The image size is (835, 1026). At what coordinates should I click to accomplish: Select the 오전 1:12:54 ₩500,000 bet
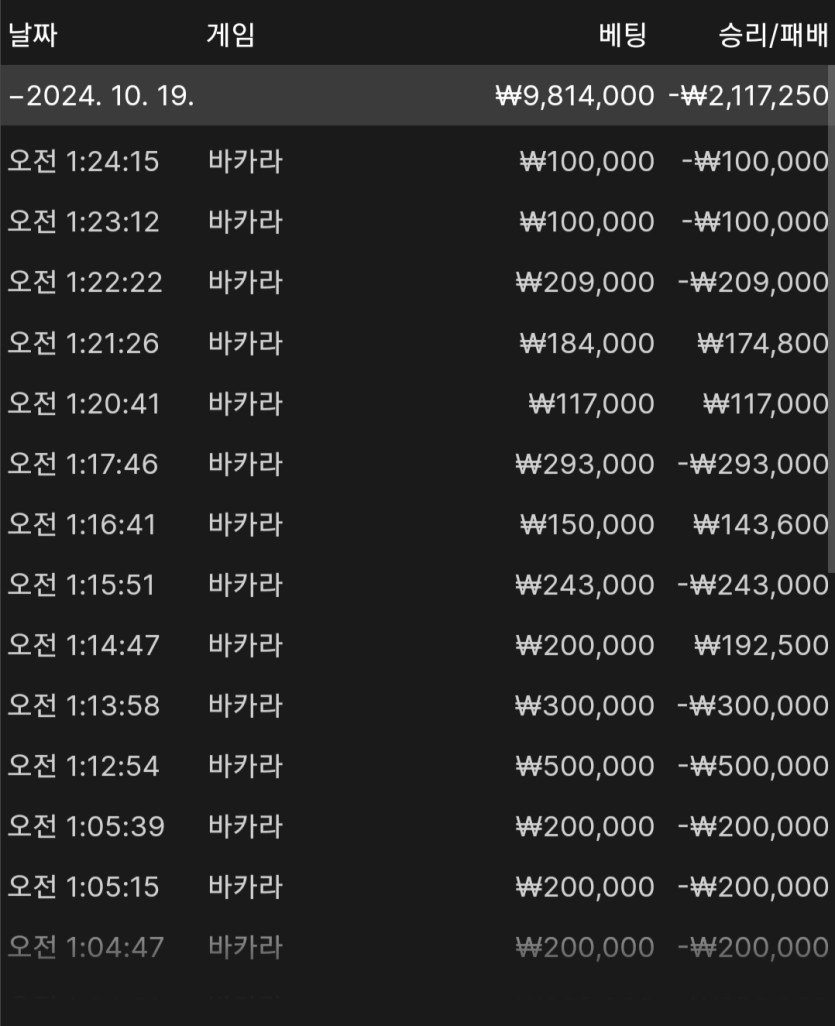pyautogui.click(x=417, y=766)
